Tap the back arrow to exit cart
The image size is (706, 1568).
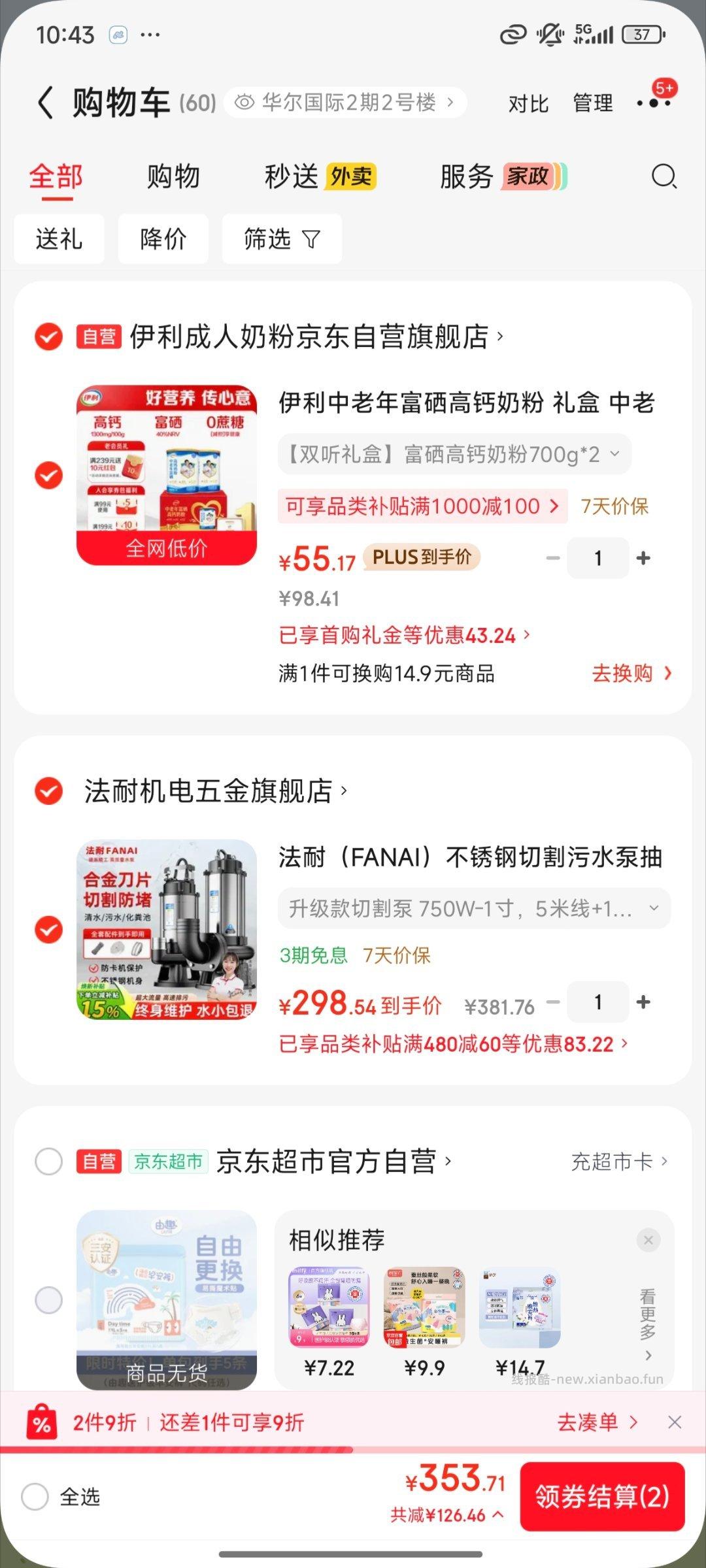tap(44, 103)
